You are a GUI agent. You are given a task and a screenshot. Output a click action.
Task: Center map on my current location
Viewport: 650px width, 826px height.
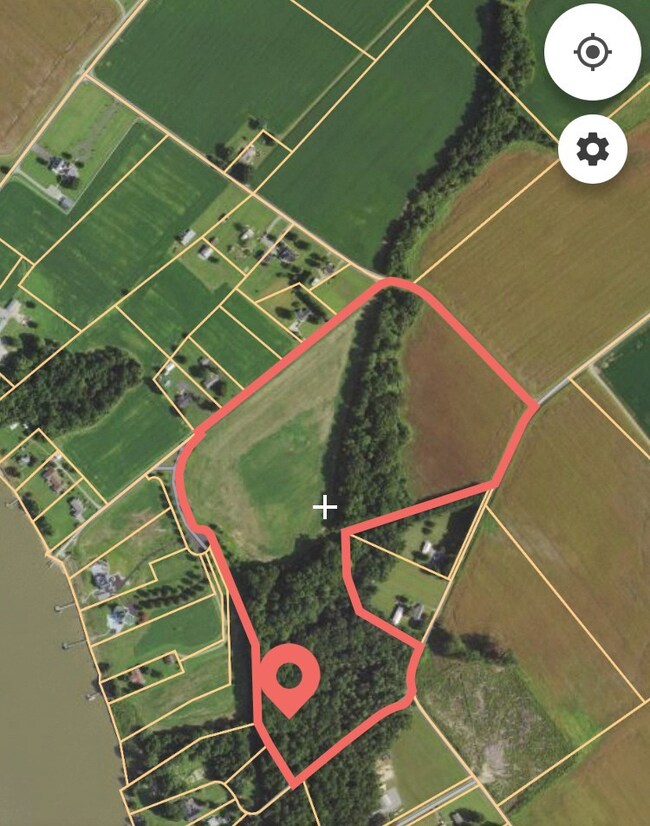593,51
